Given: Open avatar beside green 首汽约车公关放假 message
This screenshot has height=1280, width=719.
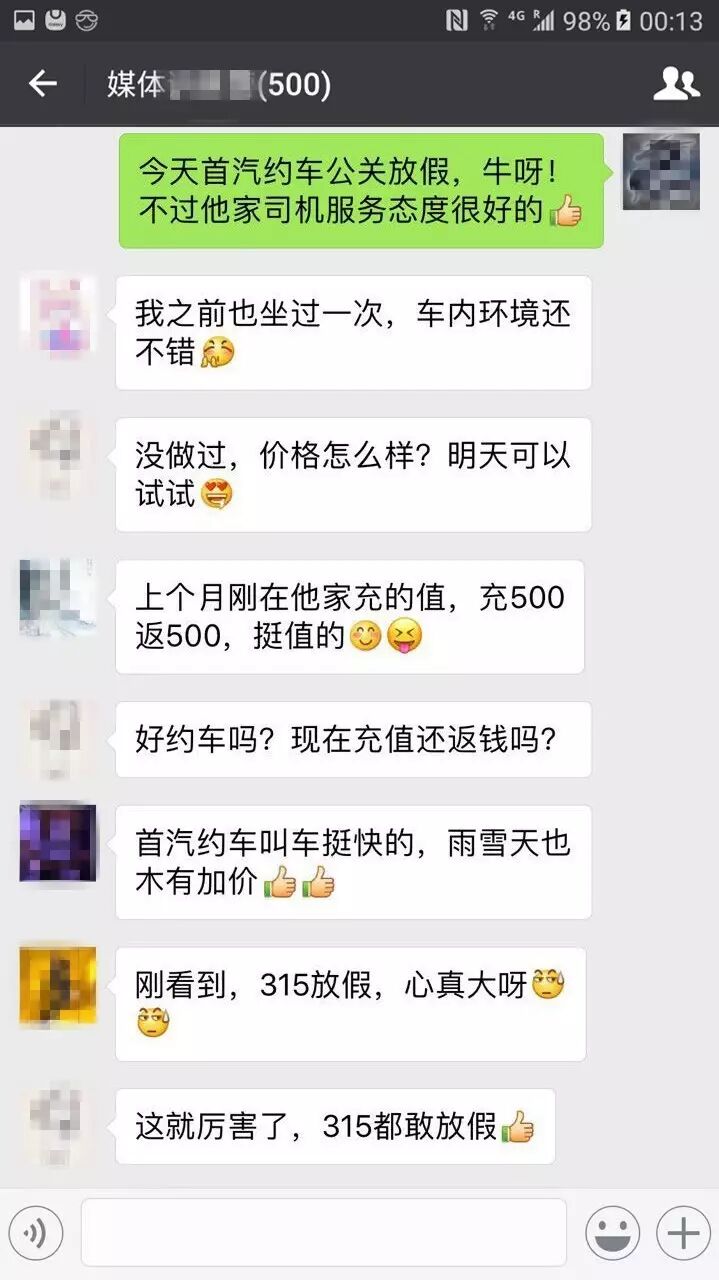Looking at the screenshot, I should click(x=661, y=172).
